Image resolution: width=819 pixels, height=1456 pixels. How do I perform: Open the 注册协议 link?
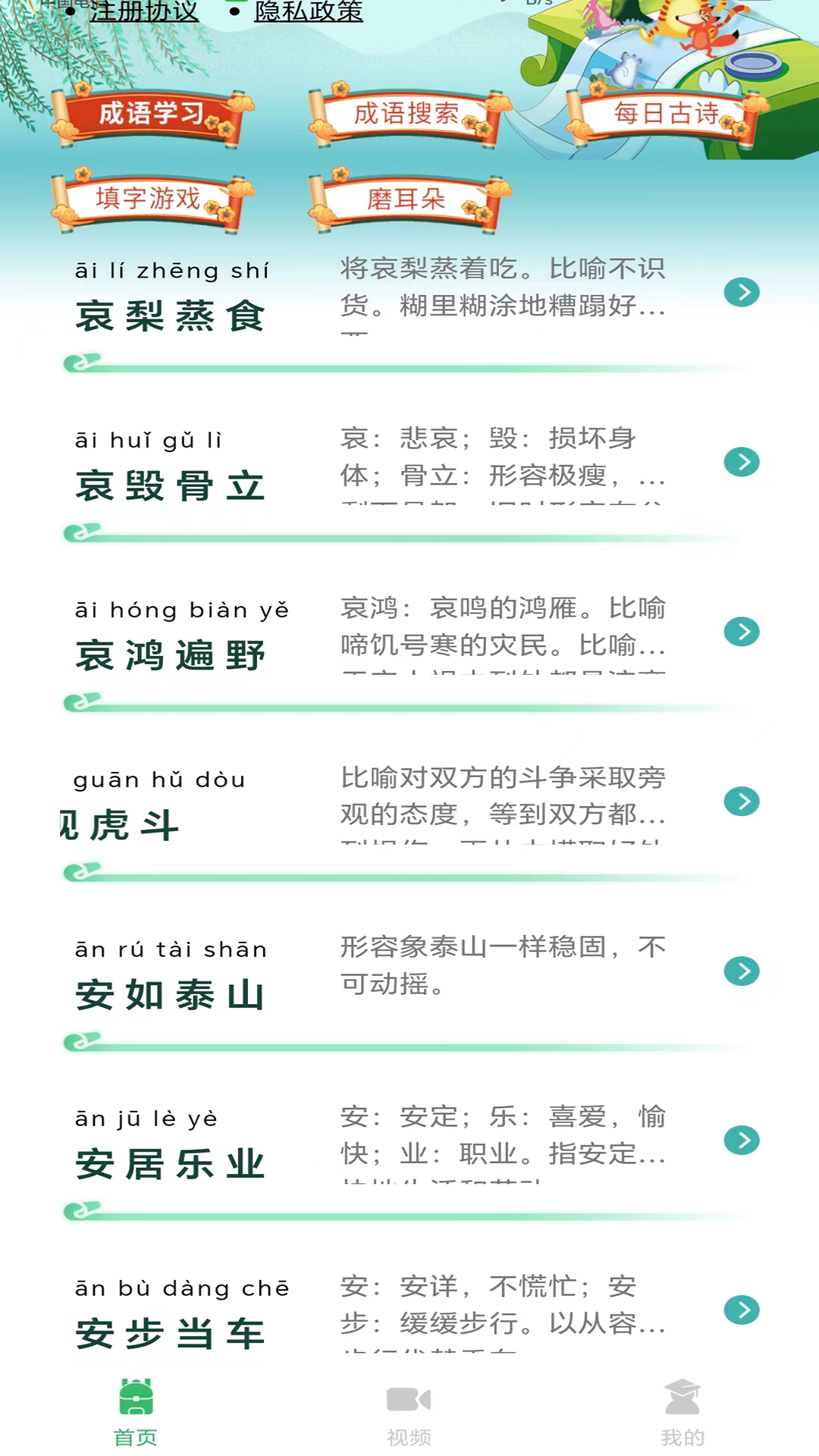point(144,11)
